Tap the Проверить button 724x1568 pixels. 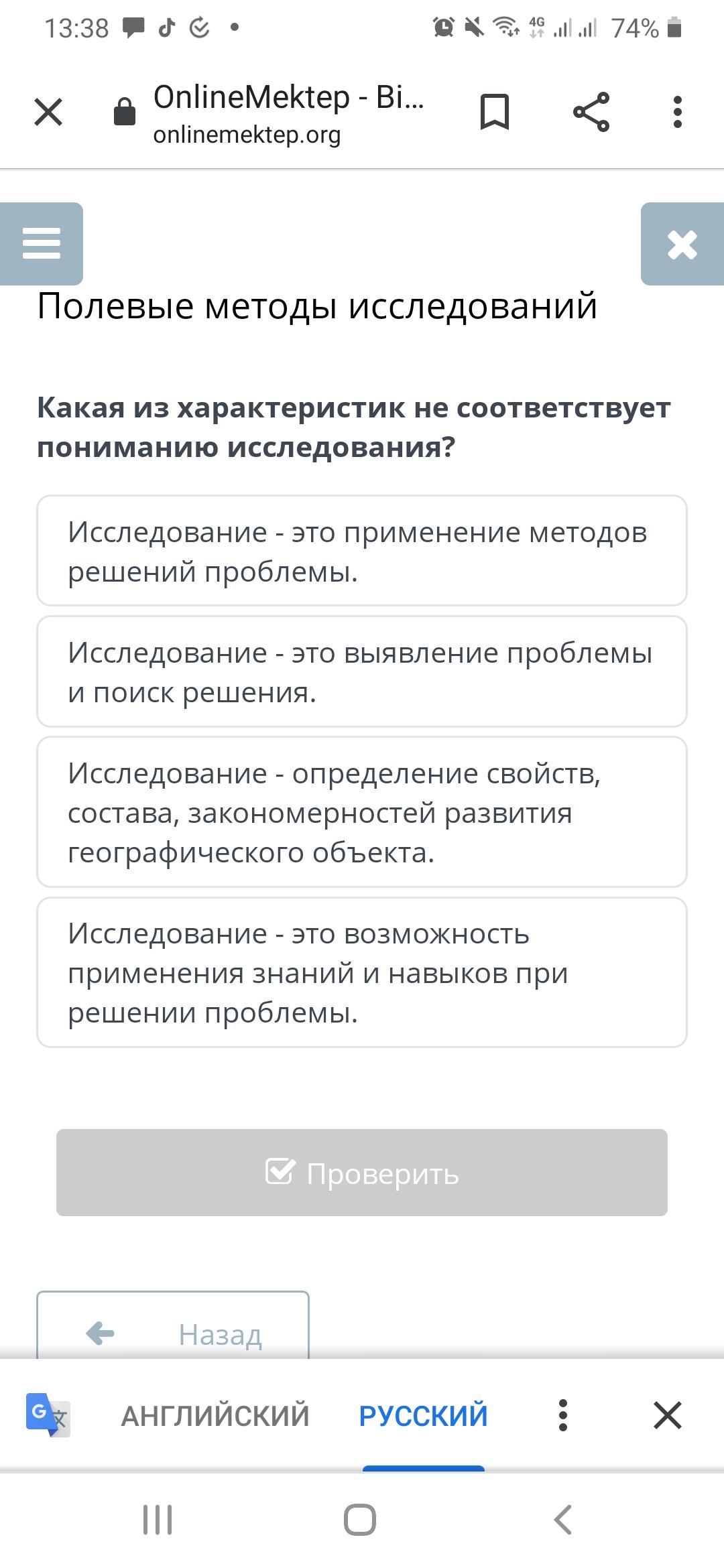[362, 1173]
